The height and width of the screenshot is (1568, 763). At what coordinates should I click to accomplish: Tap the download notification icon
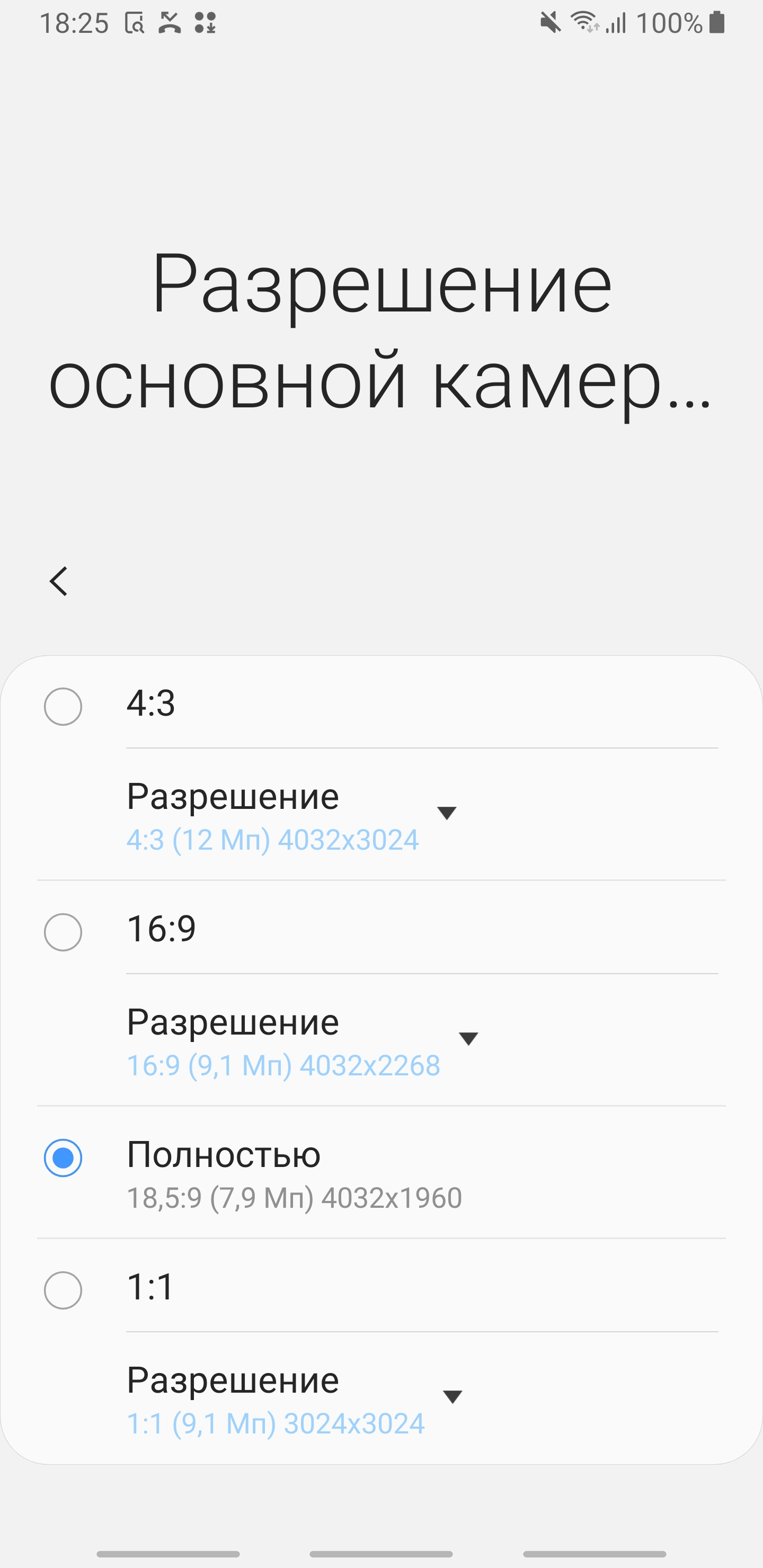(x=206, y=23)
